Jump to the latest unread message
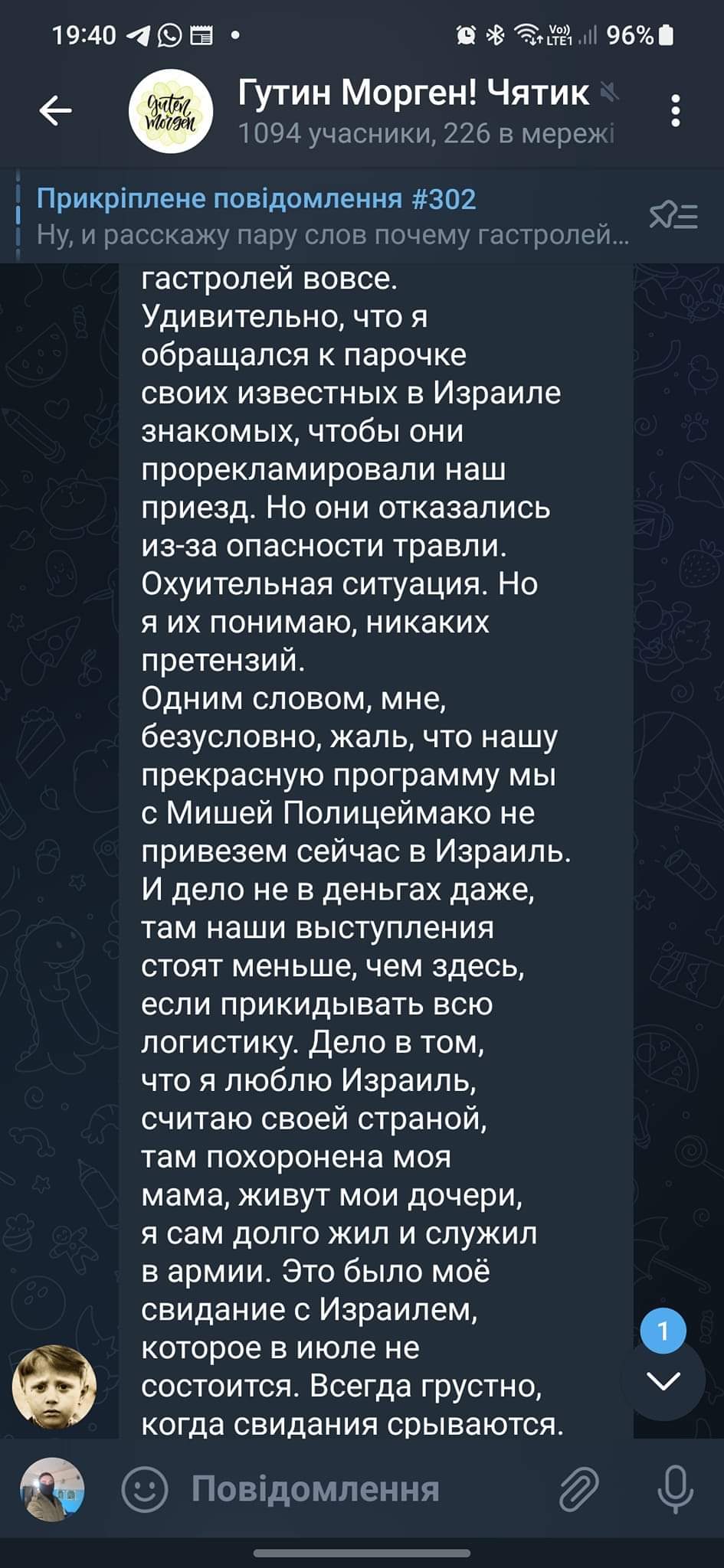The image size is (724, 1568). pos(663,1380)
